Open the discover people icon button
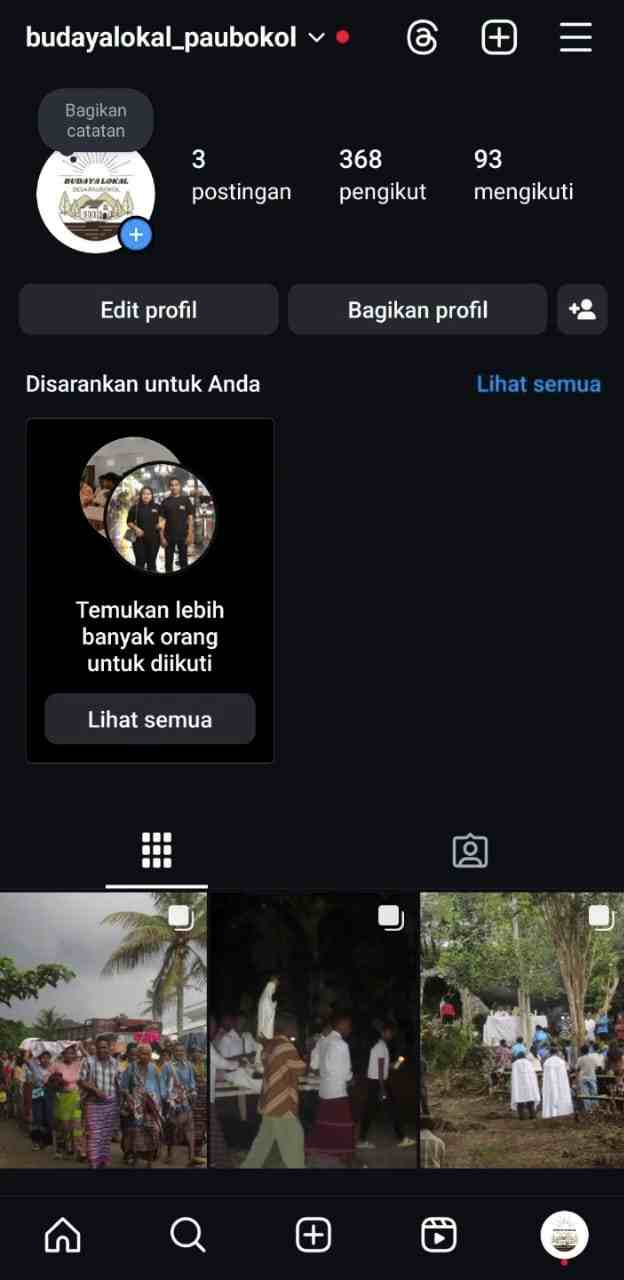Viewport: 624px width, 1280px height. click(x=582, y=310)
